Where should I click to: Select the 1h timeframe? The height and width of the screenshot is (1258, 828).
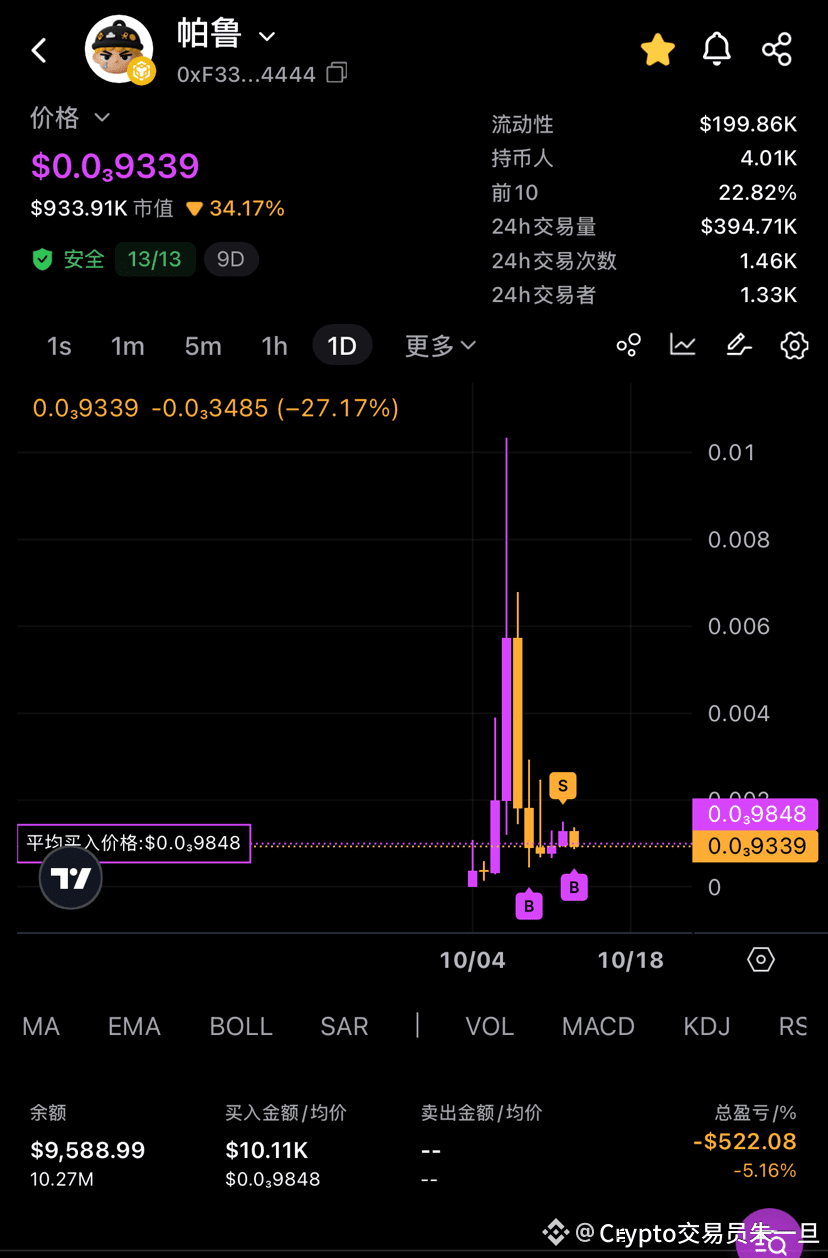point(274,346)
